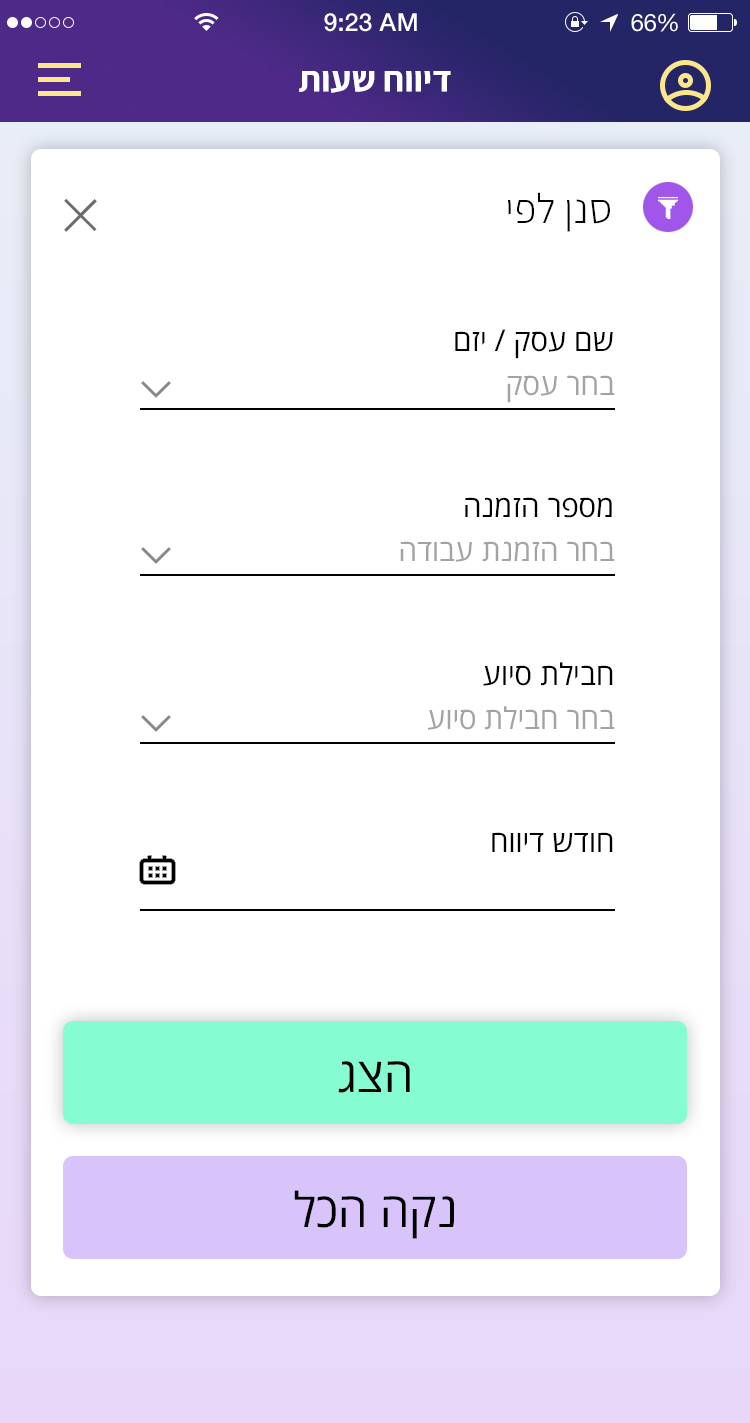Tap the הצג button
Viewport: 750px width, 1423px height.
coord(375,1073)
